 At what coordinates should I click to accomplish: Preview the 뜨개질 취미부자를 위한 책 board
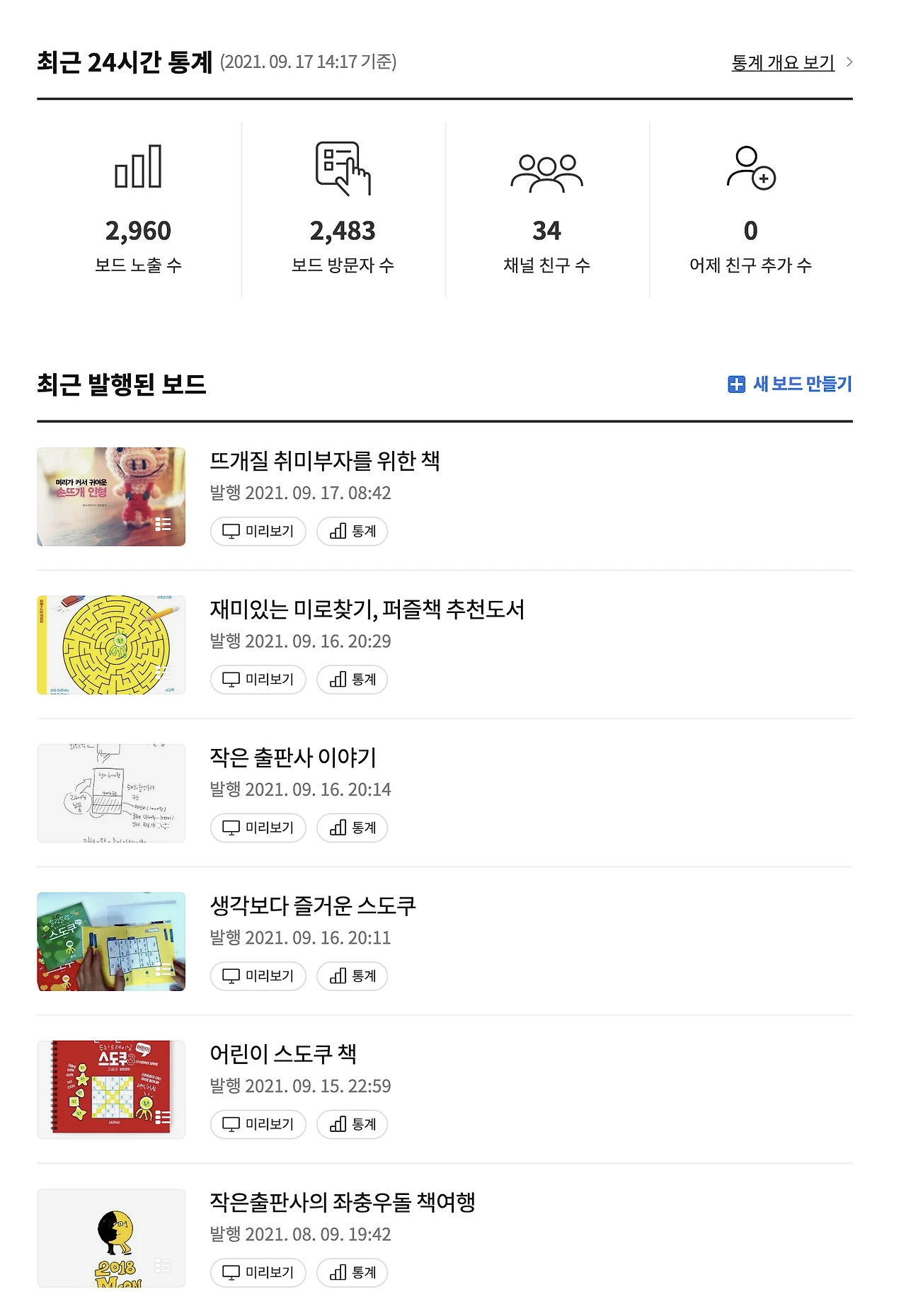pyautogui.click(x=258, y=531)
